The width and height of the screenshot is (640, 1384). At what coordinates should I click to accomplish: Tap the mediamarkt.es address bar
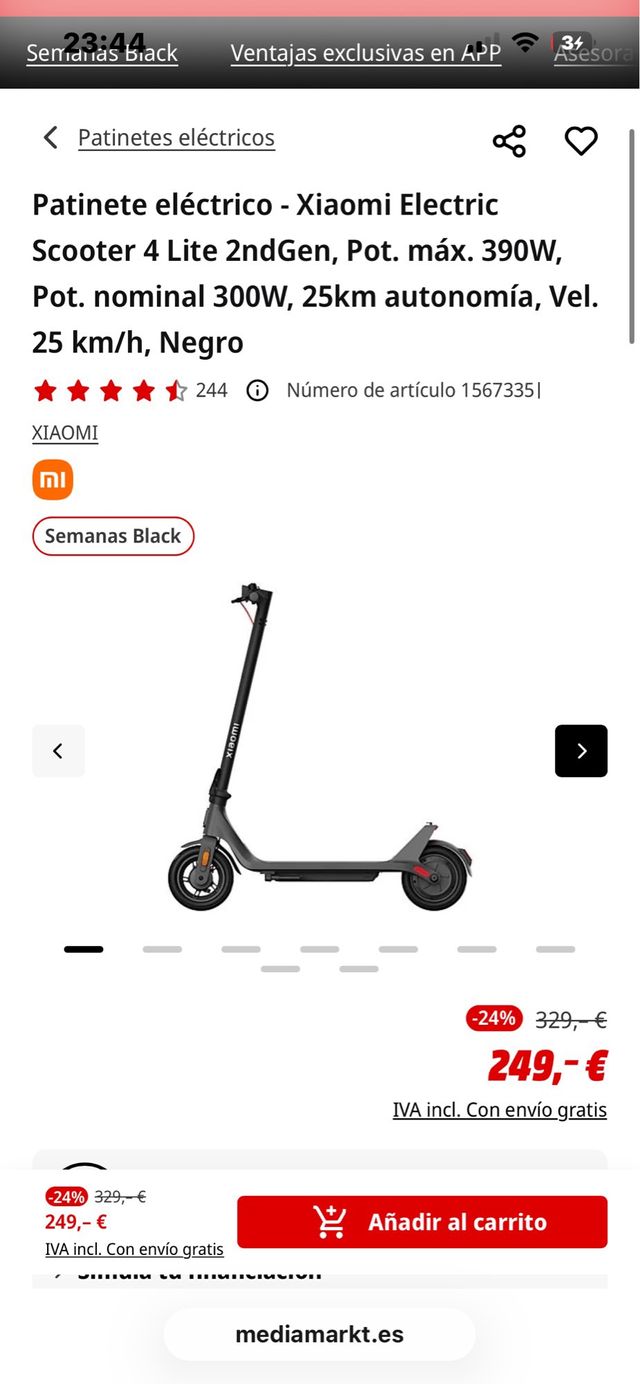(x=320, y=1334)
